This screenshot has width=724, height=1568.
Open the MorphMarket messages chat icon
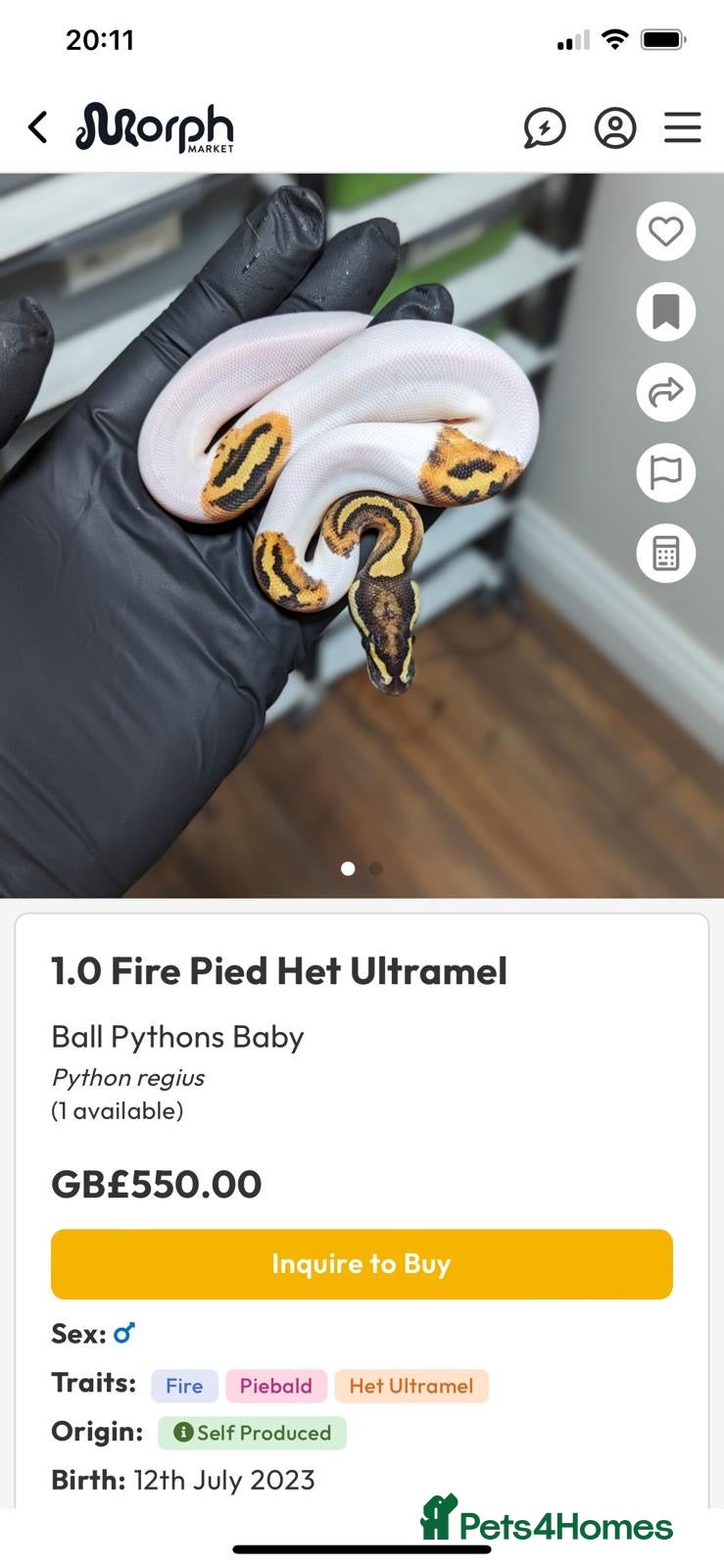[x=547, y=127]
